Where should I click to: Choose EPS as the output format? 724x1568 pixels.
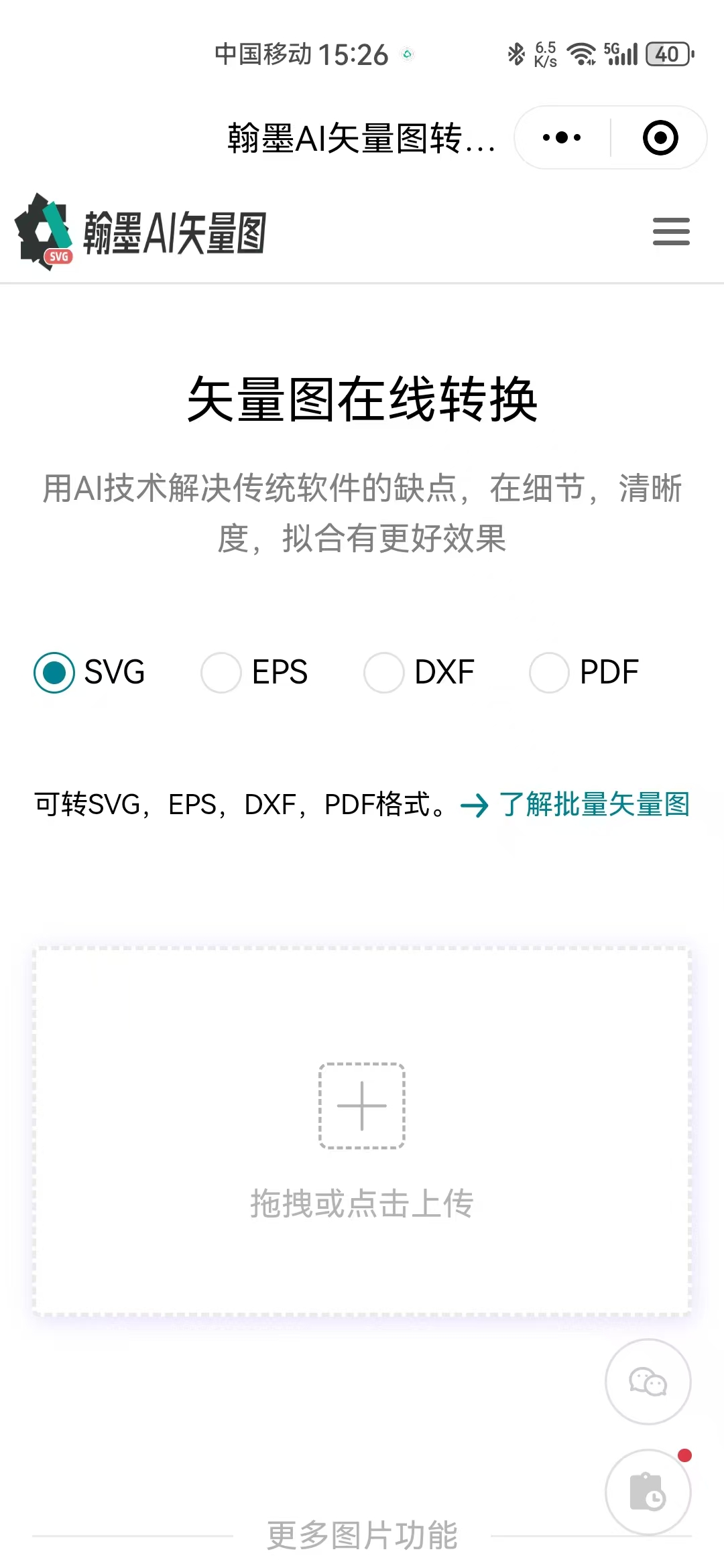221,672
